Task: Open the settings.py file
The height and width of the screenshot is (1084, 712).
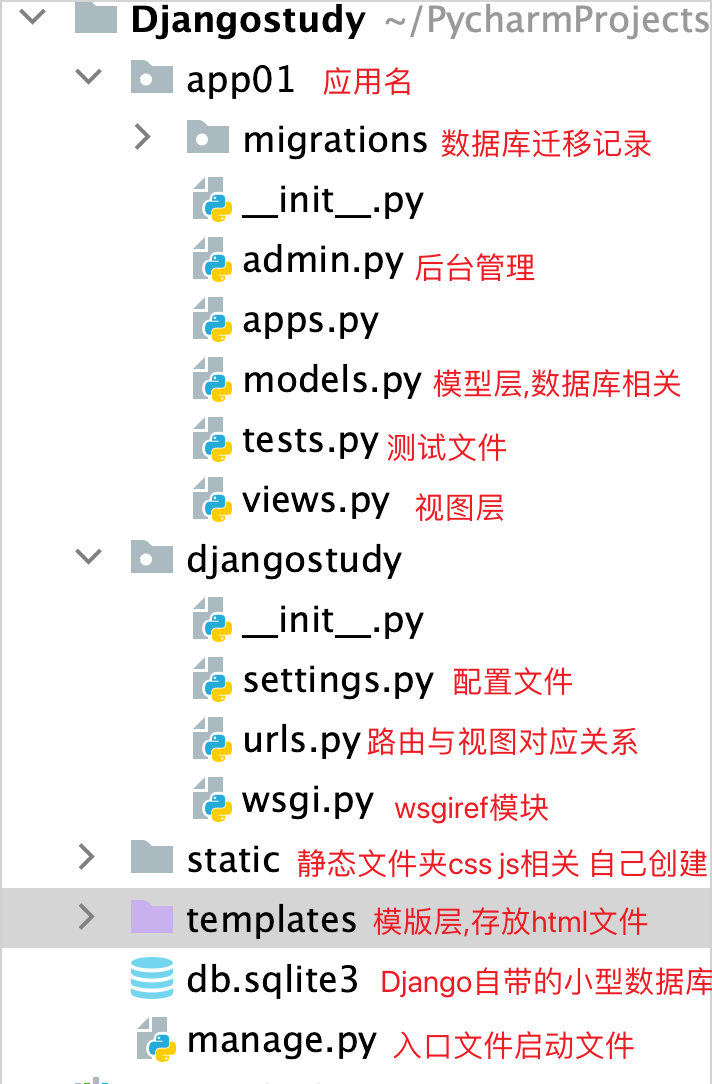Action: tap(338, 680)
